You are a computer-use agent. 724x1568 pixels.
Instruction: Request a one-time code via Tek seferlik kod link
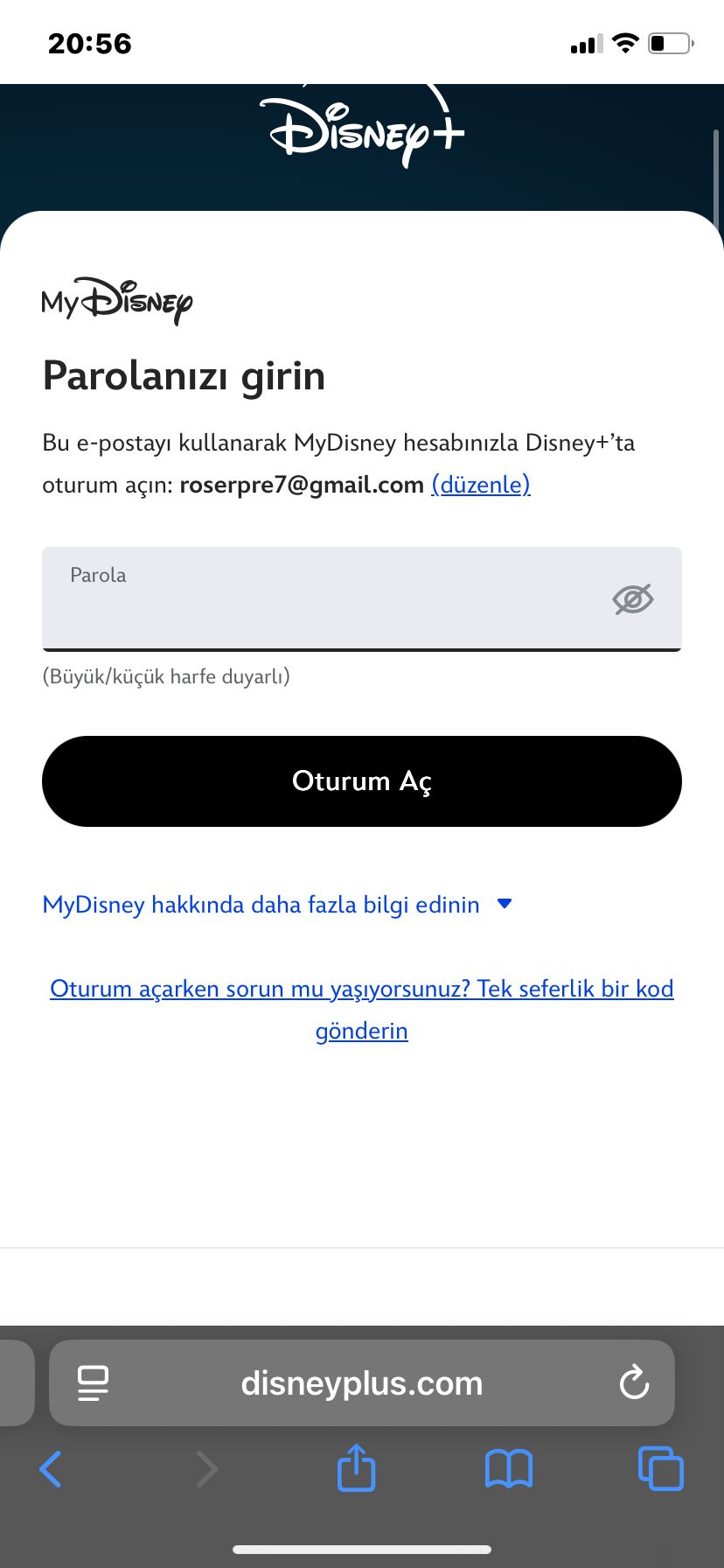pos(362,1010)
